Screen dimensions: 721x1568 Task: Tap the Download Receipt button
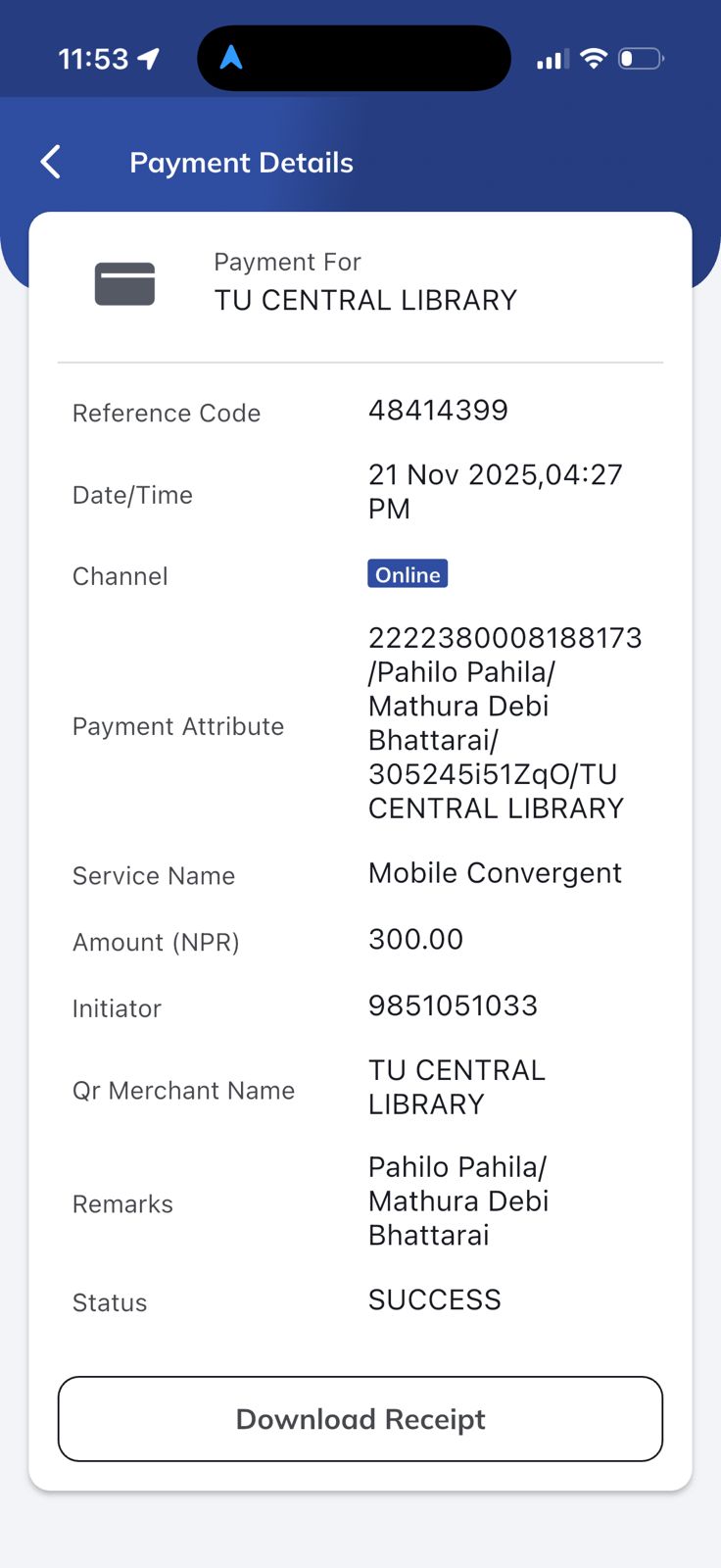click(x=360, y=1418)
